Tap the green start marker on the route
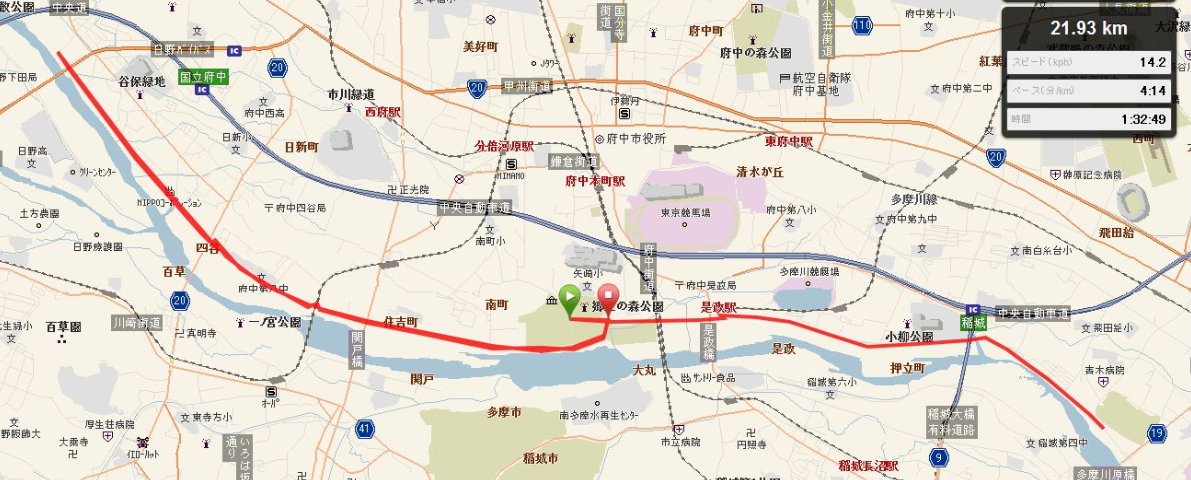This screenshot has height=480, width=1191. (x=569, y=297)
